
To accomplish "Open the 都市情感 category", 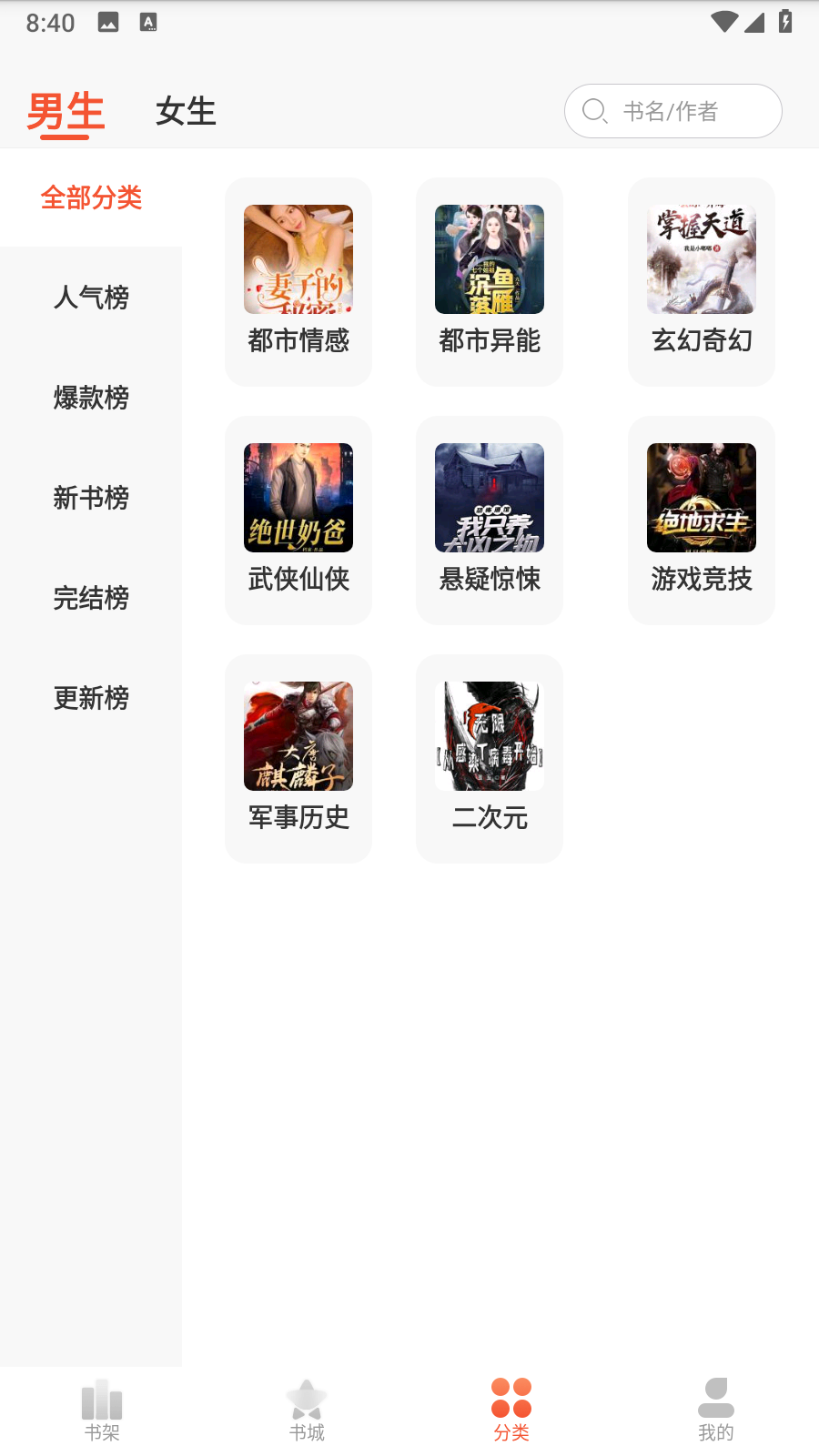I will 298,282.
